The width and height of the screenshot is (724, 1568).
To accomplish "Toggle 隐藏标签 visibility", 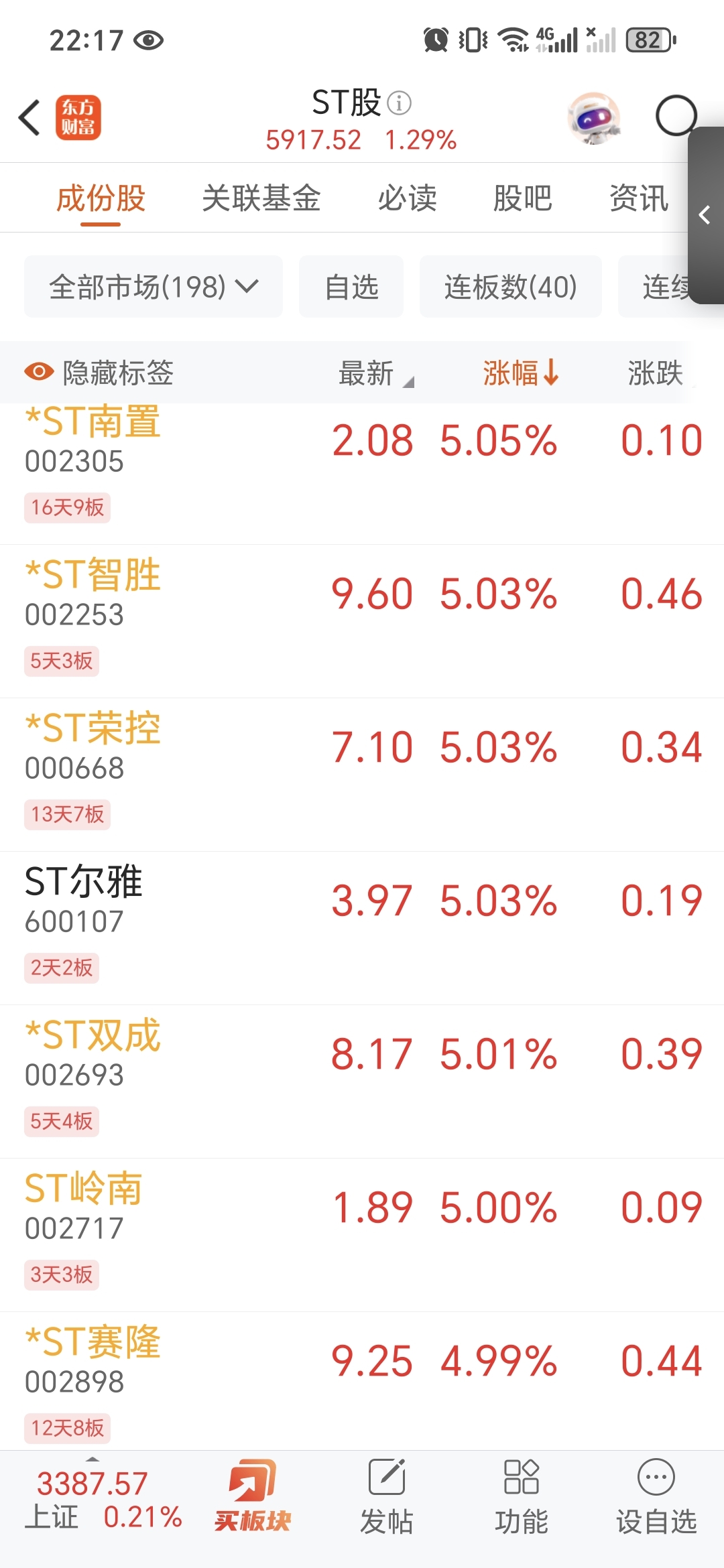I will 99,373.
